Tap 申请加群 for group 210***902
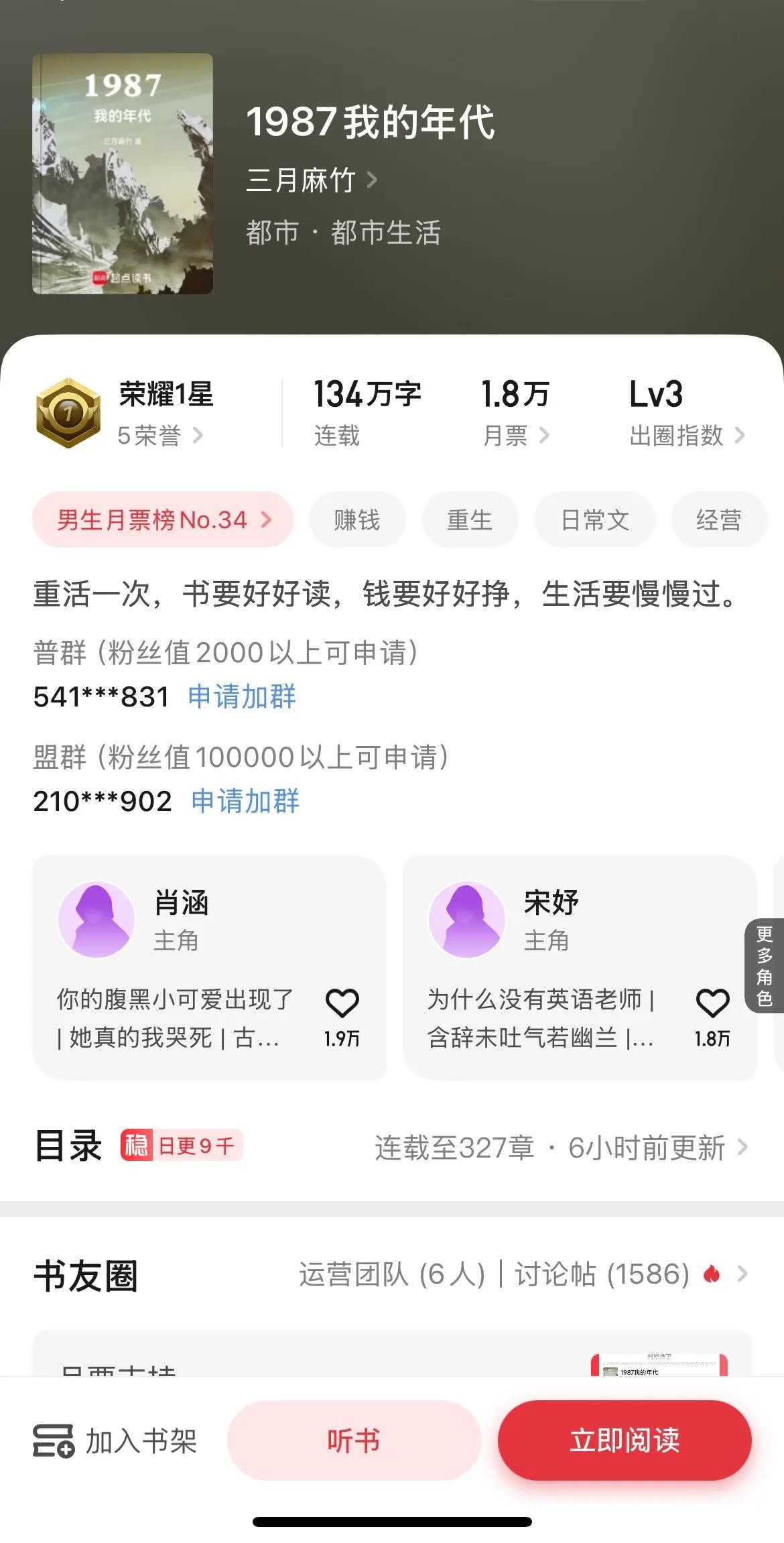The height and width of the screenshot is (1543, 784). tap(245, 802)
